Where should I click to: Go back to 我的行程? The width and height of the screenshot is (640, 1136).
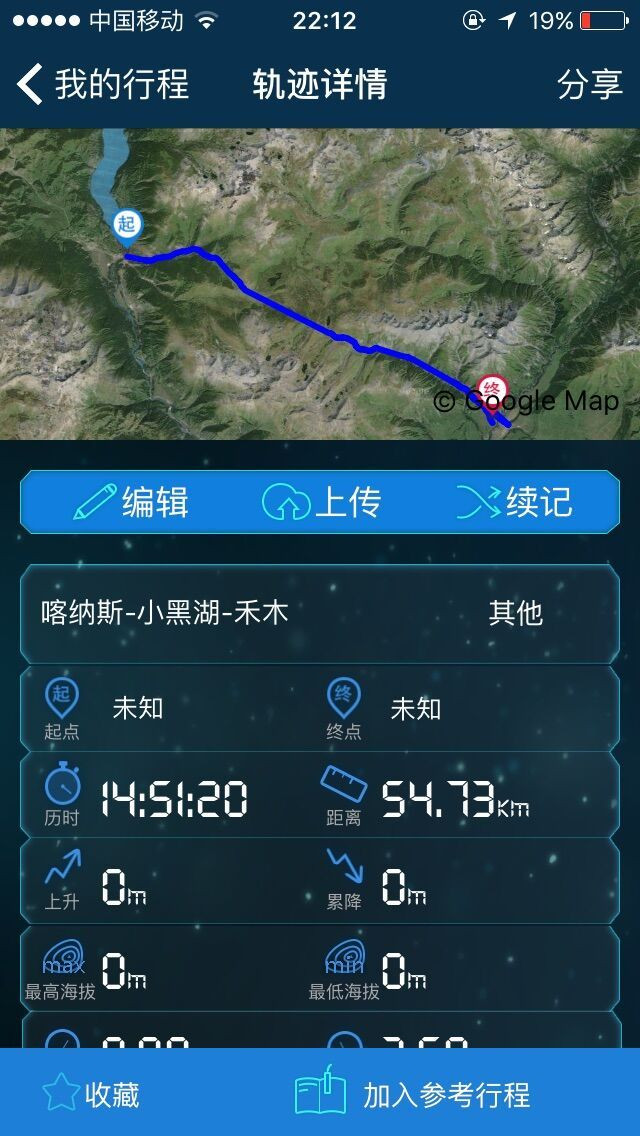[103, 85]
